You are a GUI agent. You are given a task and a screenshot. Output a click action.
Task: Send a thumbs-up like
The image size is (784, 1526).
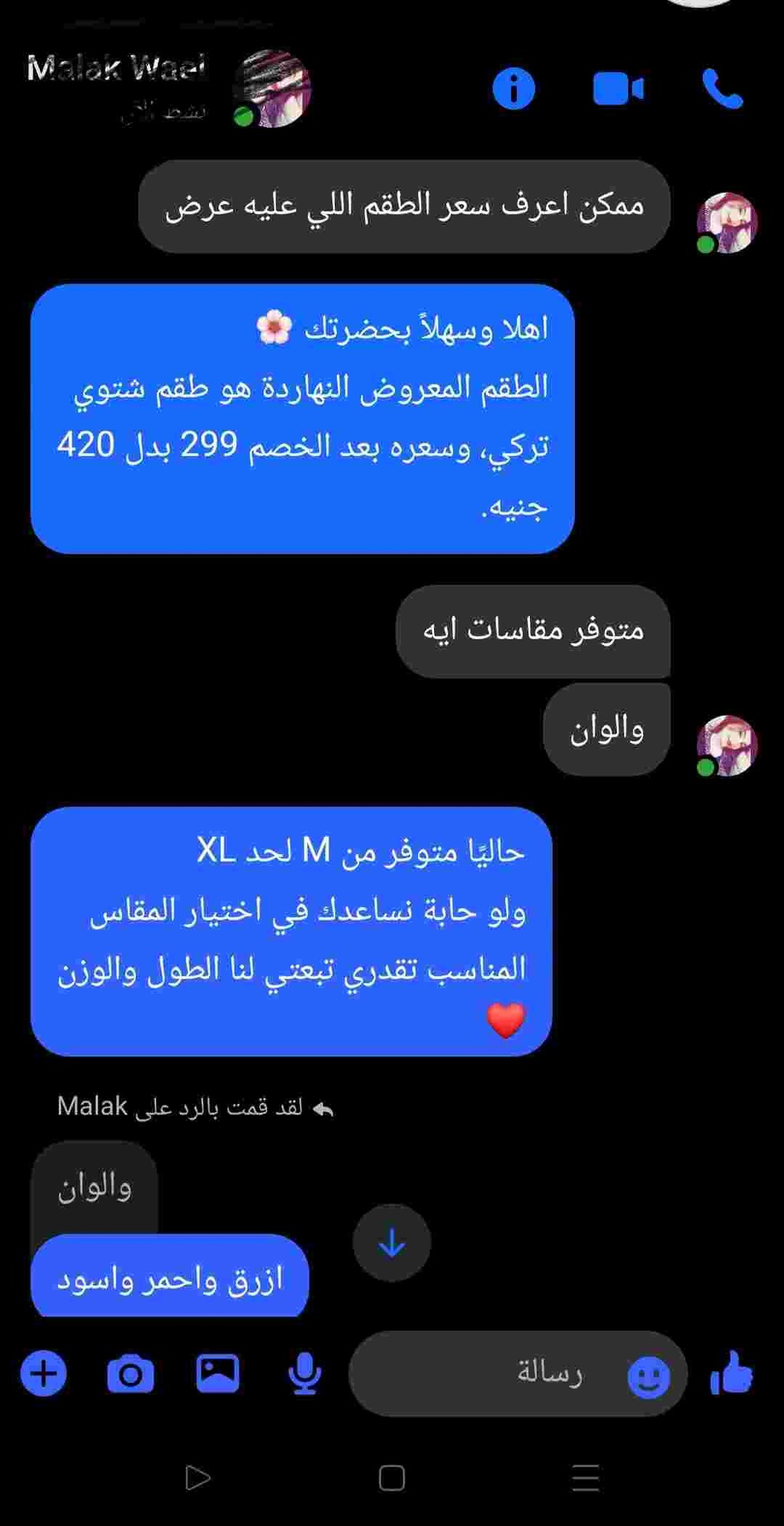click(x=732, y=1373)
